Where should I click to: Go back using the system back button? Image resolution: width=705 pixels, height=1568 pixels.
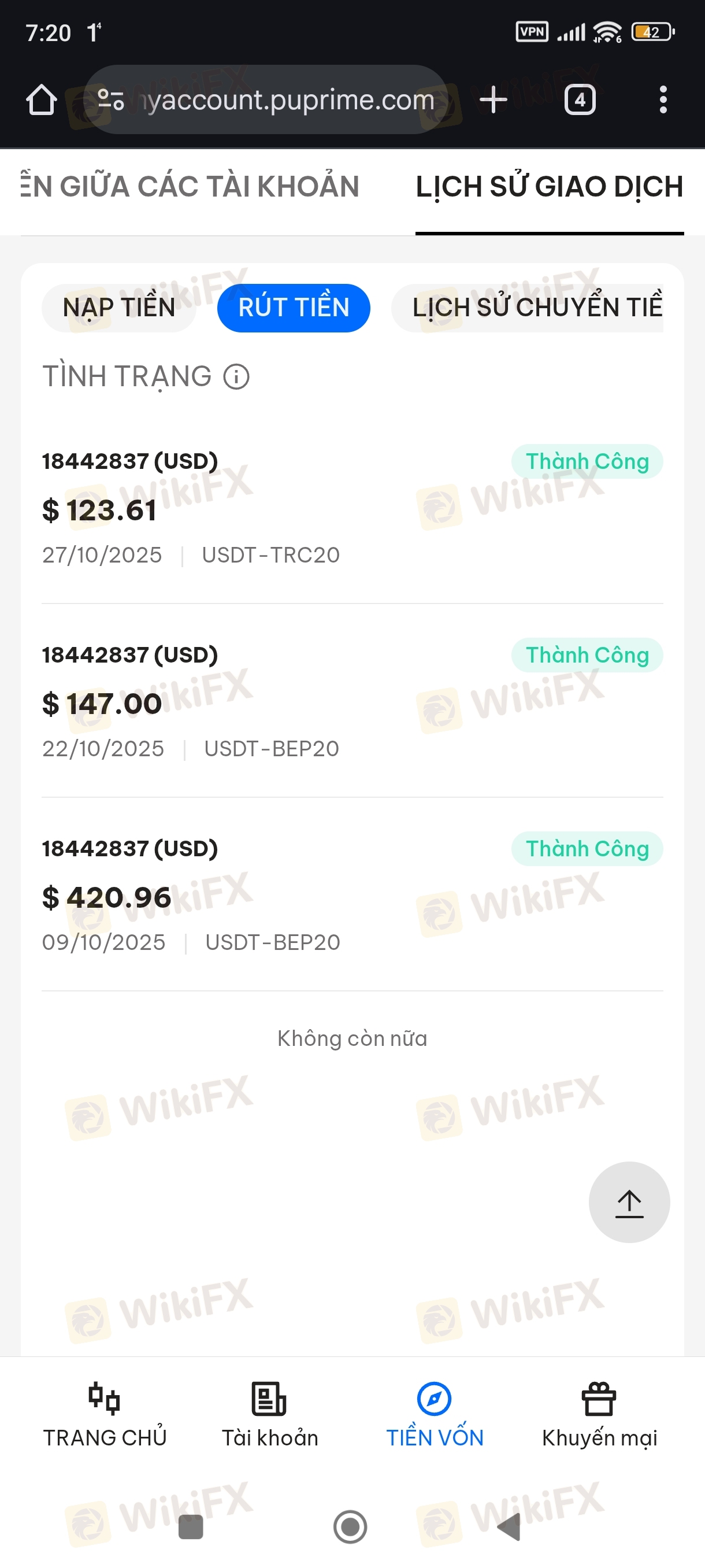tap(509, 1526)
